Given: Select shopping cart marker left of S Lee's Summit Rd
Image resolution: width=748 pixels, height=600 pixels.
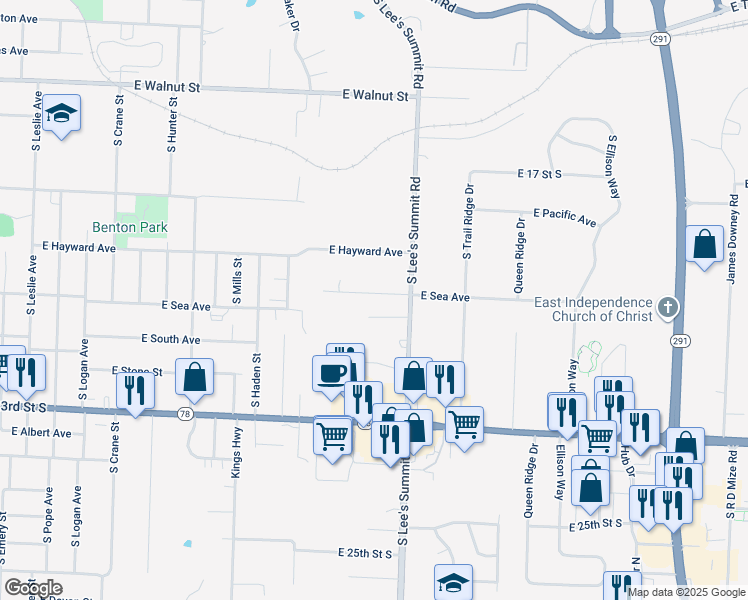Looking at the screenshot, I should 332,435.
